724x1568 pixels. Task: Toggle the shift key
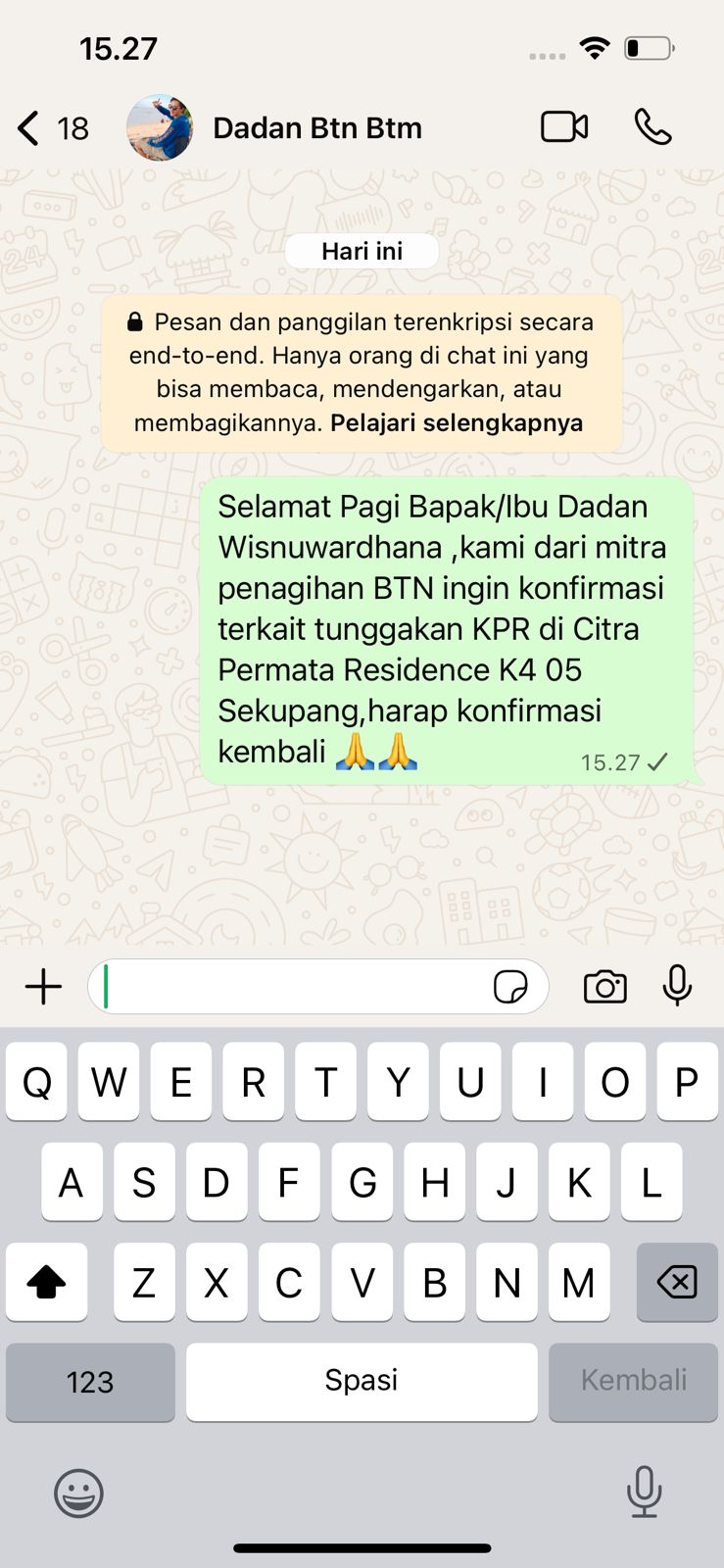(x=46, y=1282)
